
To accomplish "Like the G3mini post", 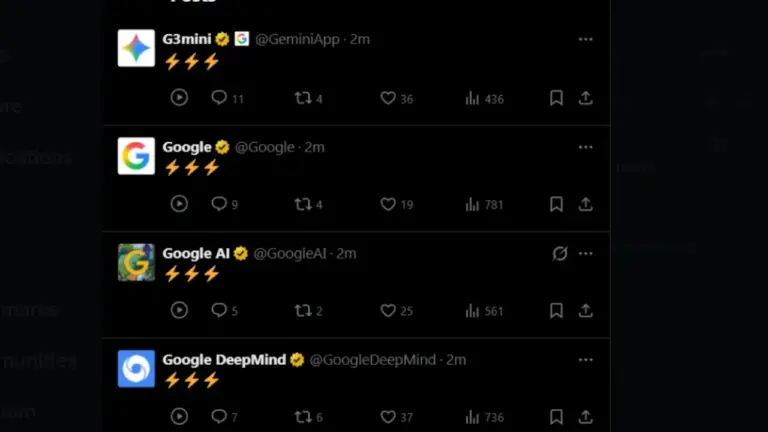I will [389, 98].
